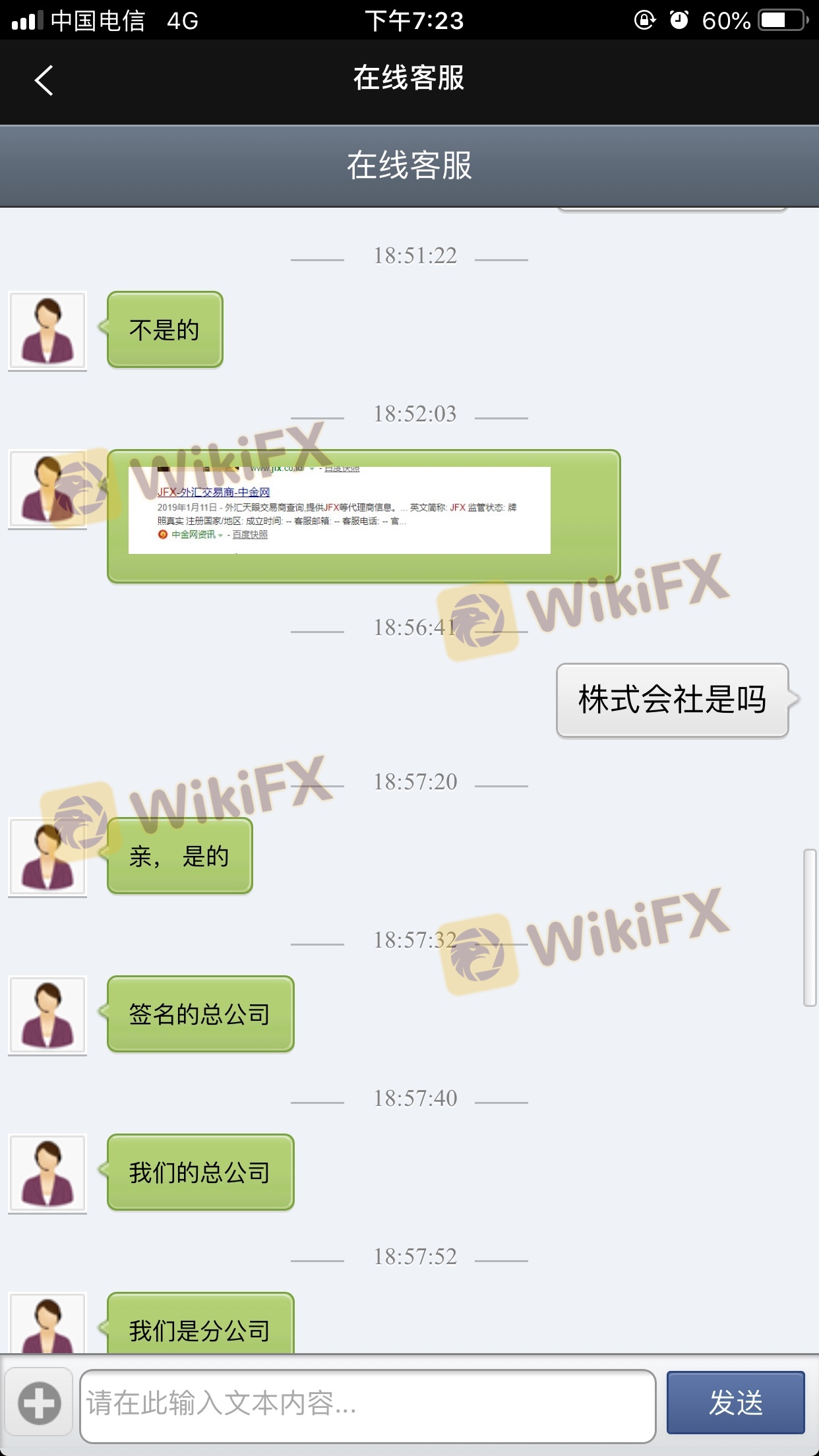Tap the 发送 send button

pyautogui.click(x=735, y=1403)
